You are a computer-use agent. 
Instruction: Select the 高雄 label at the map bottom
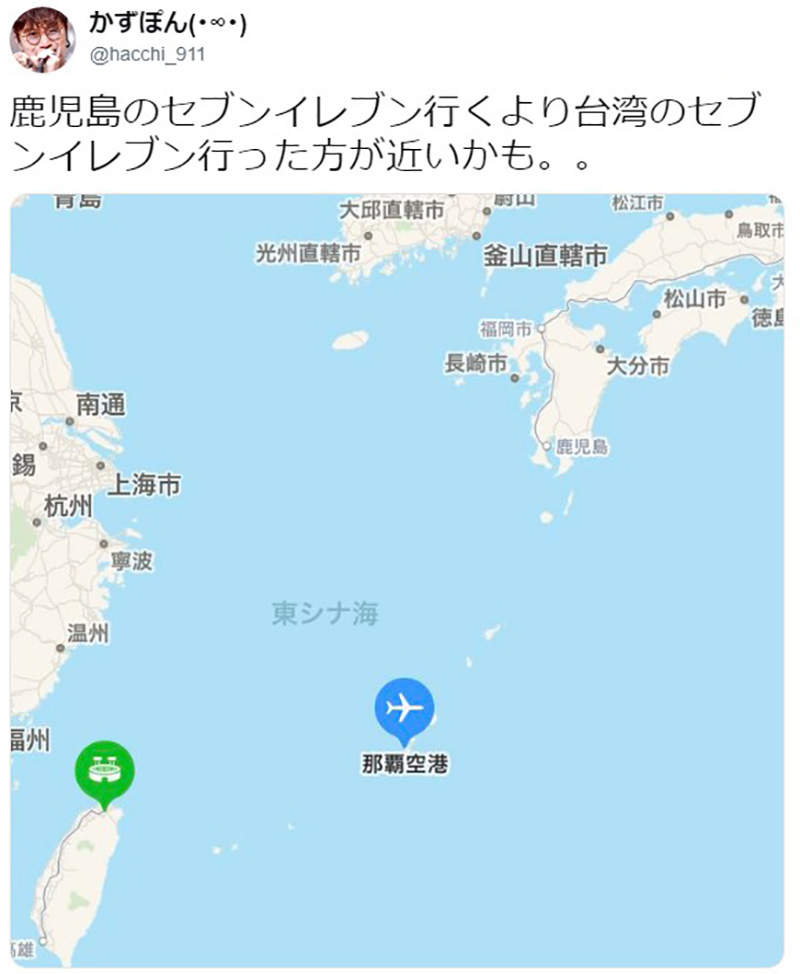23,949
